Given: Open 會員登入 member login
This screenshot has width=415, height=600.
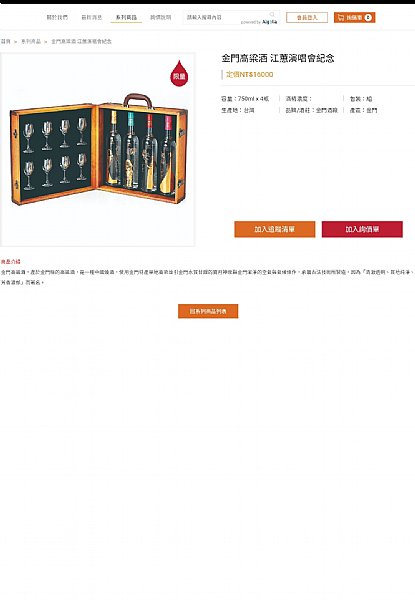Looking at the screenshot, I should click(x=307, y=18).
